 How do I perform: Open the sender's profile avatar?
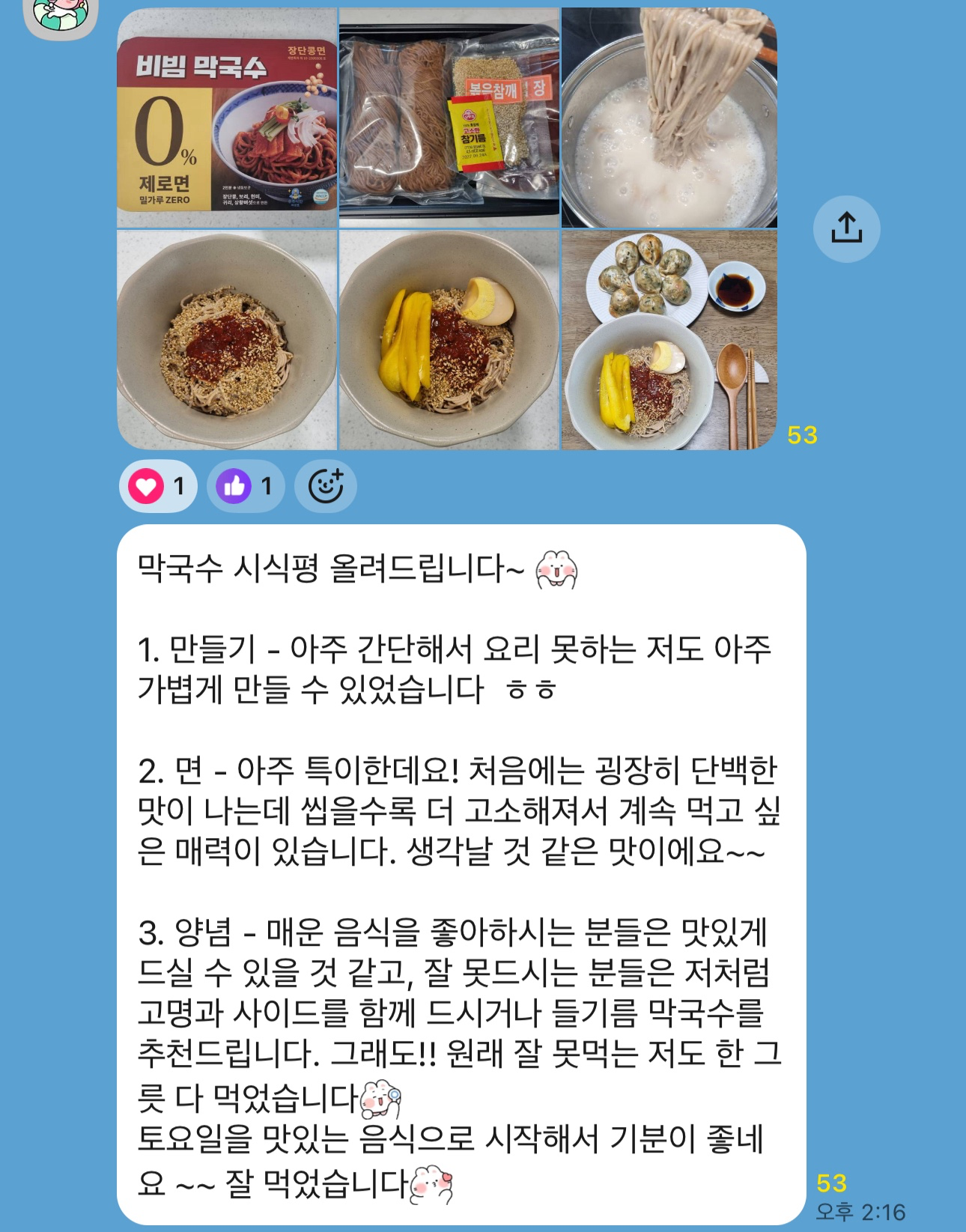click(x=61, y=15)
